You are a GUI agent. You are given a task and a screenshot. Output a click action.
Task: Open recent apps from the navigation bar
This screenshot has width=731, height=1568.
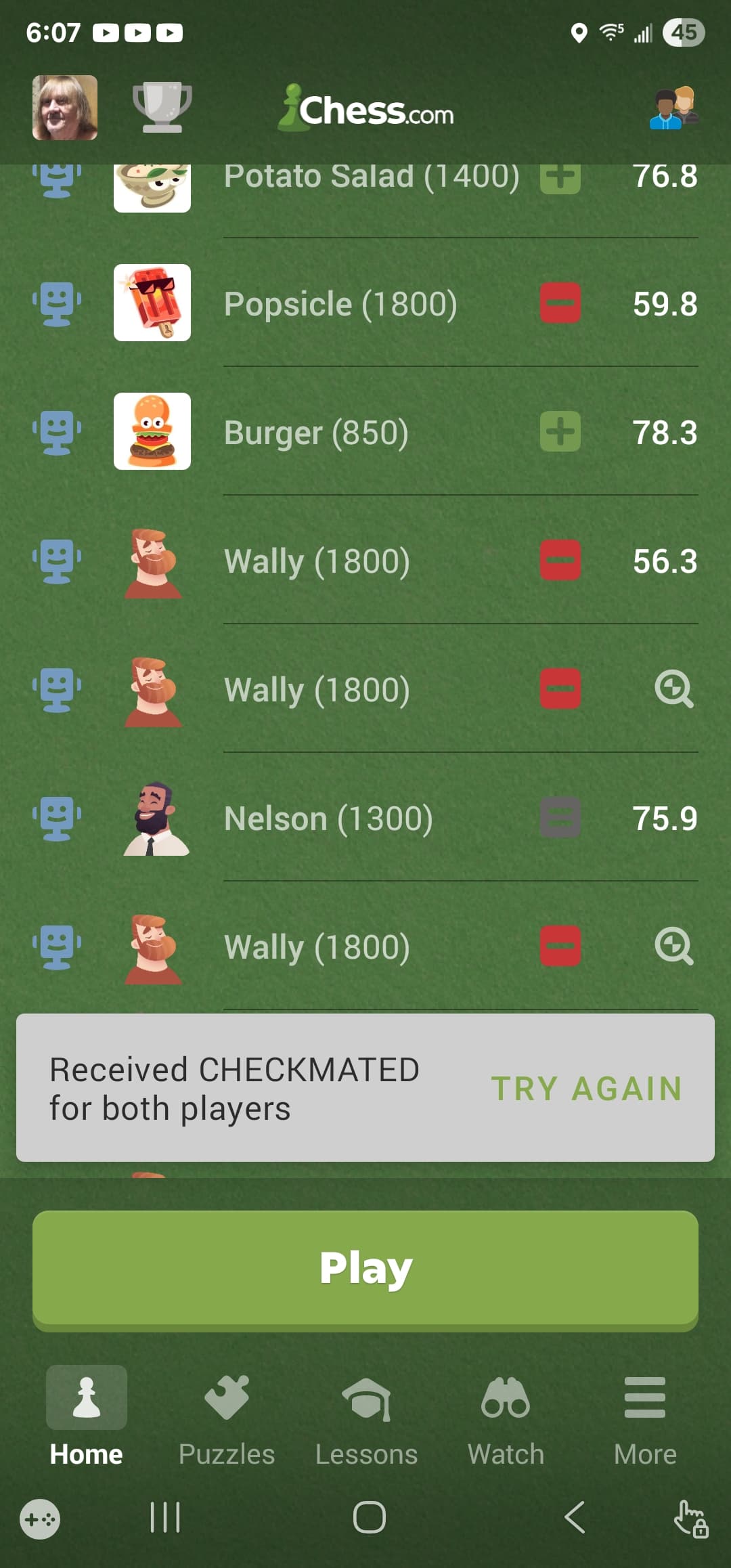click(165, 1517)
